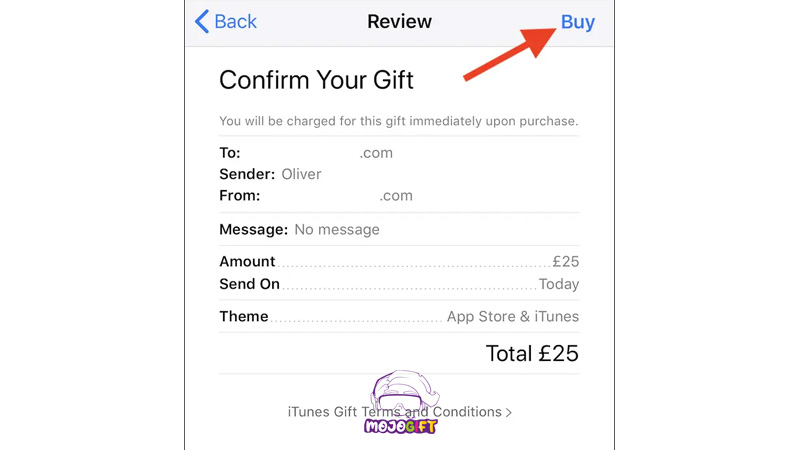Go back to the previous screen
This screenshot has height=450, width=800.
[226, 21]
